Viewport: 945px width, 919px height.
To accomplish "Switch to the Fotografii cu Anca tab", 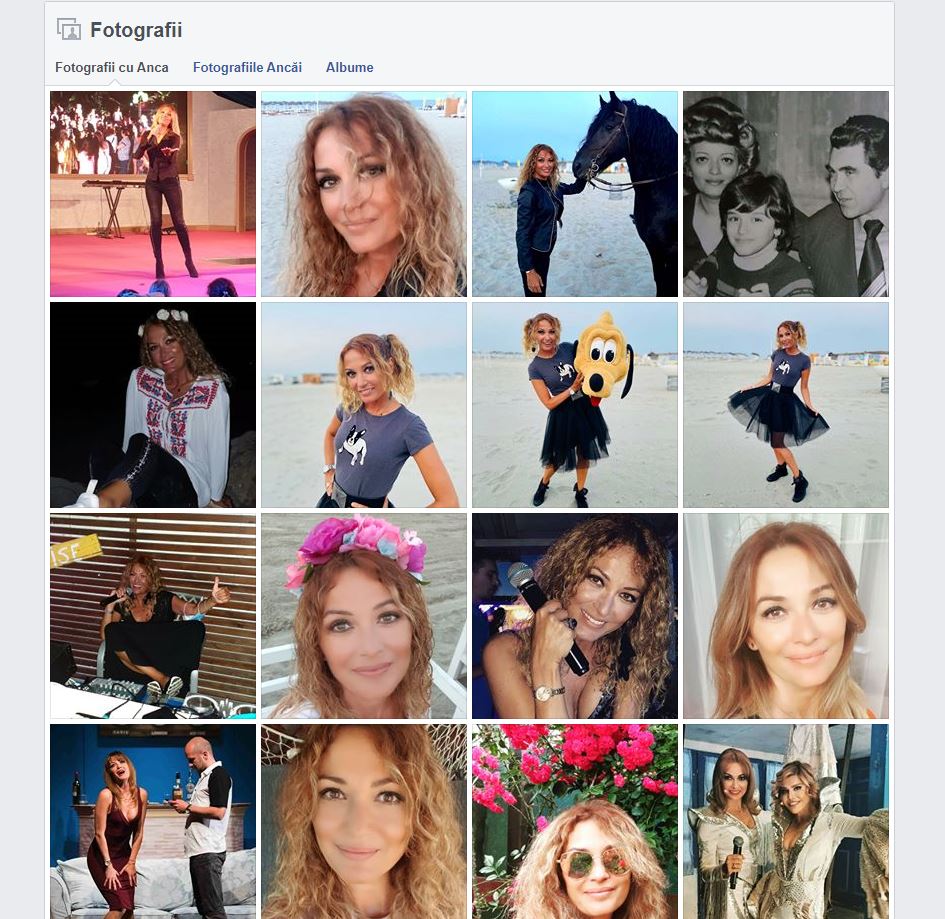I will [x=112, y=68].
